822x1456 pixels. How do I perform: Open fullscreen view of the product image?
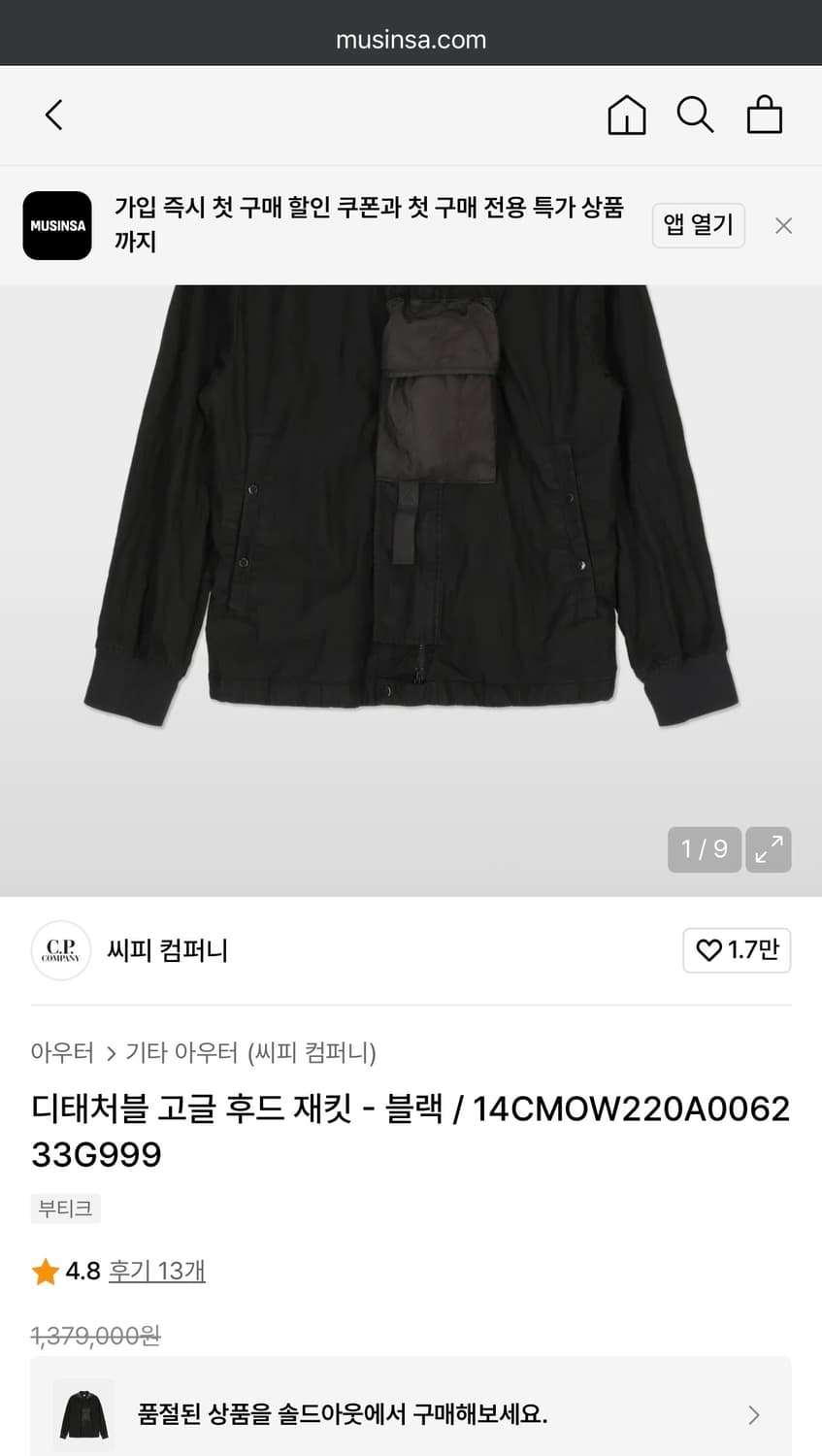tap(768, 848)
